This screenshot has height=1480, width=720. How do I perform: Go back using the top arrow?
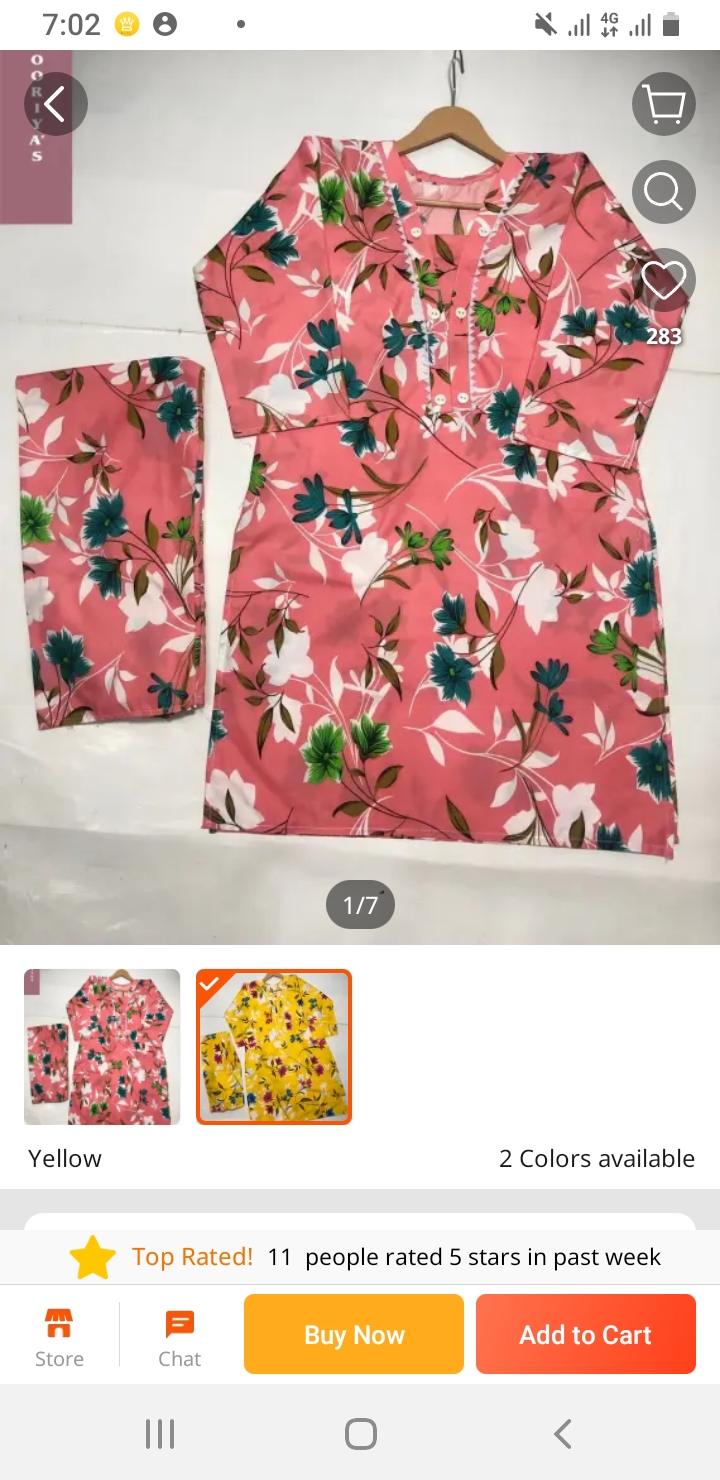pos(55,104)
